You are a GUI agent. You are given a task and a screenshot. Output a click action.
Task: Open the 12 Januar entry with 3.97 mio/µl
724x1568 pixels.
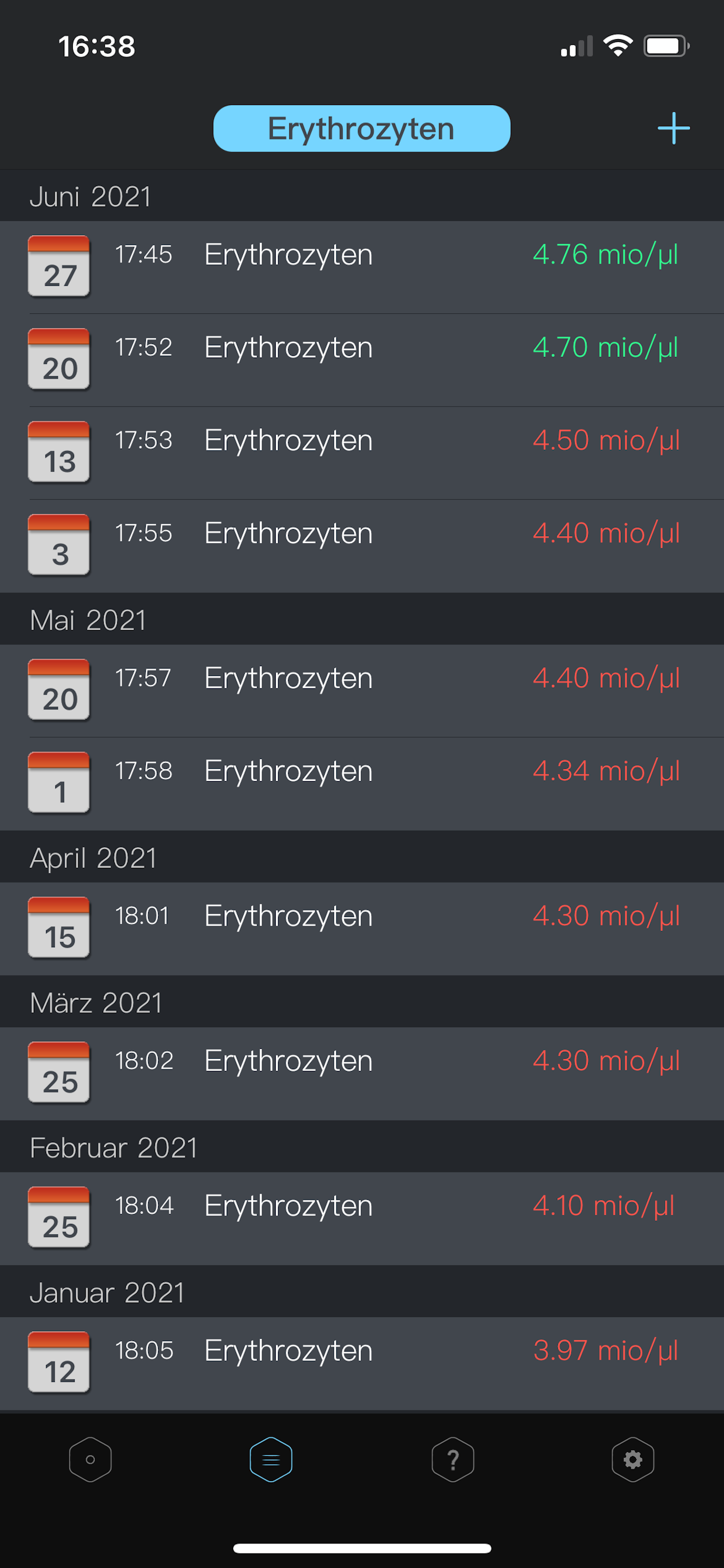(x=362, y=1363)
